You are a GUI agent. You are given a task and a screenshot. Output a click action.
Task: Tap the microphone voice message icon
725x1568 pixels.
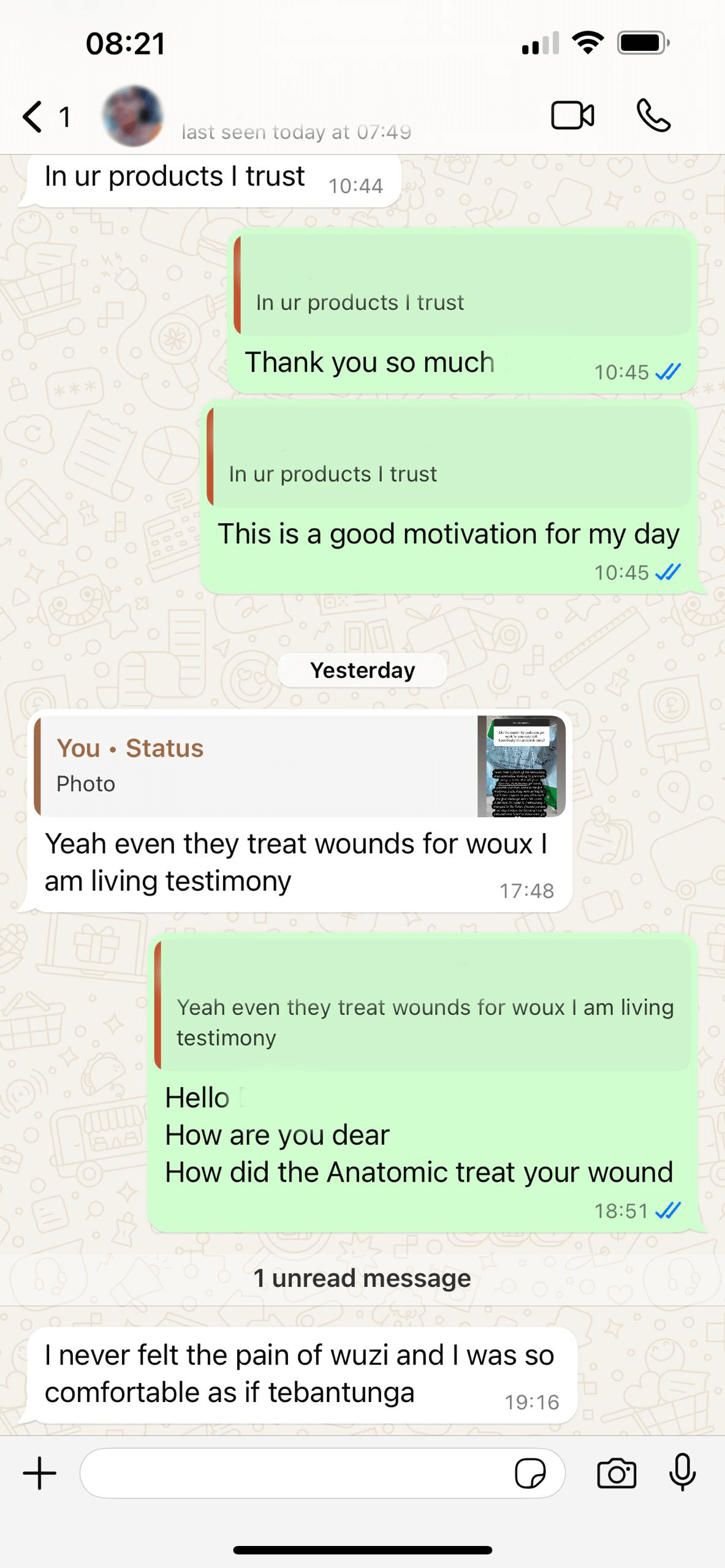(x=682, y=1472)
